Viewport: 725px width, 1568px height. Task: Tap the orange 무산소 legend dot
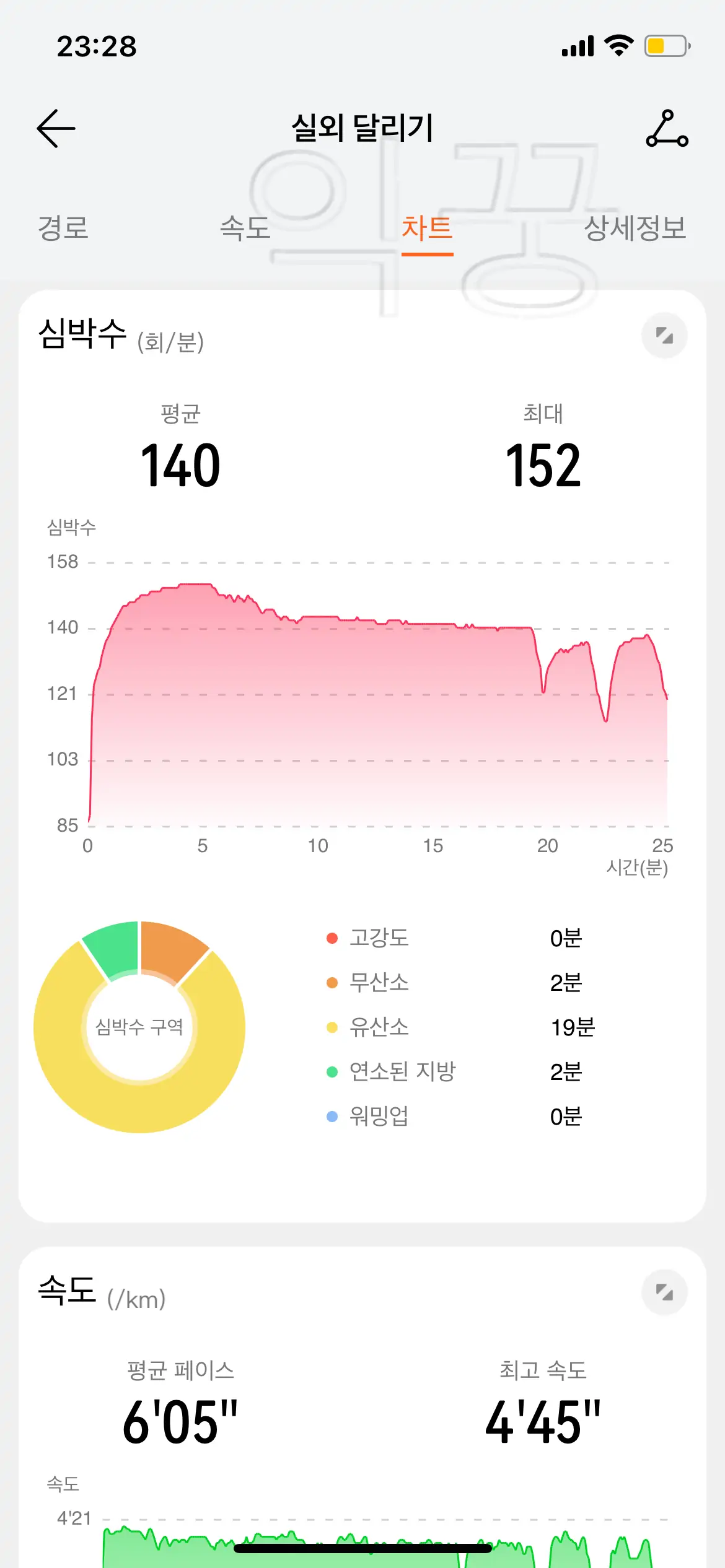tap(333, 983)
